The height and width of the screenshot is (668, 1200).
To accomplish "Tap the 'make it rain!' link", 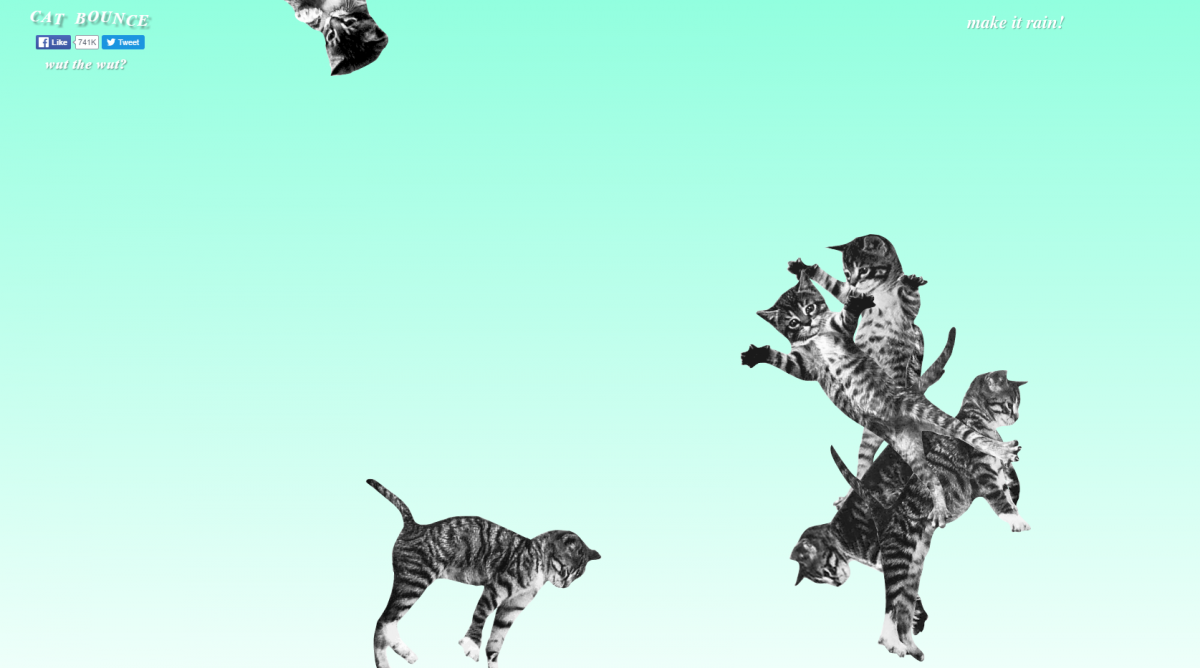I will coord(1015,23).
